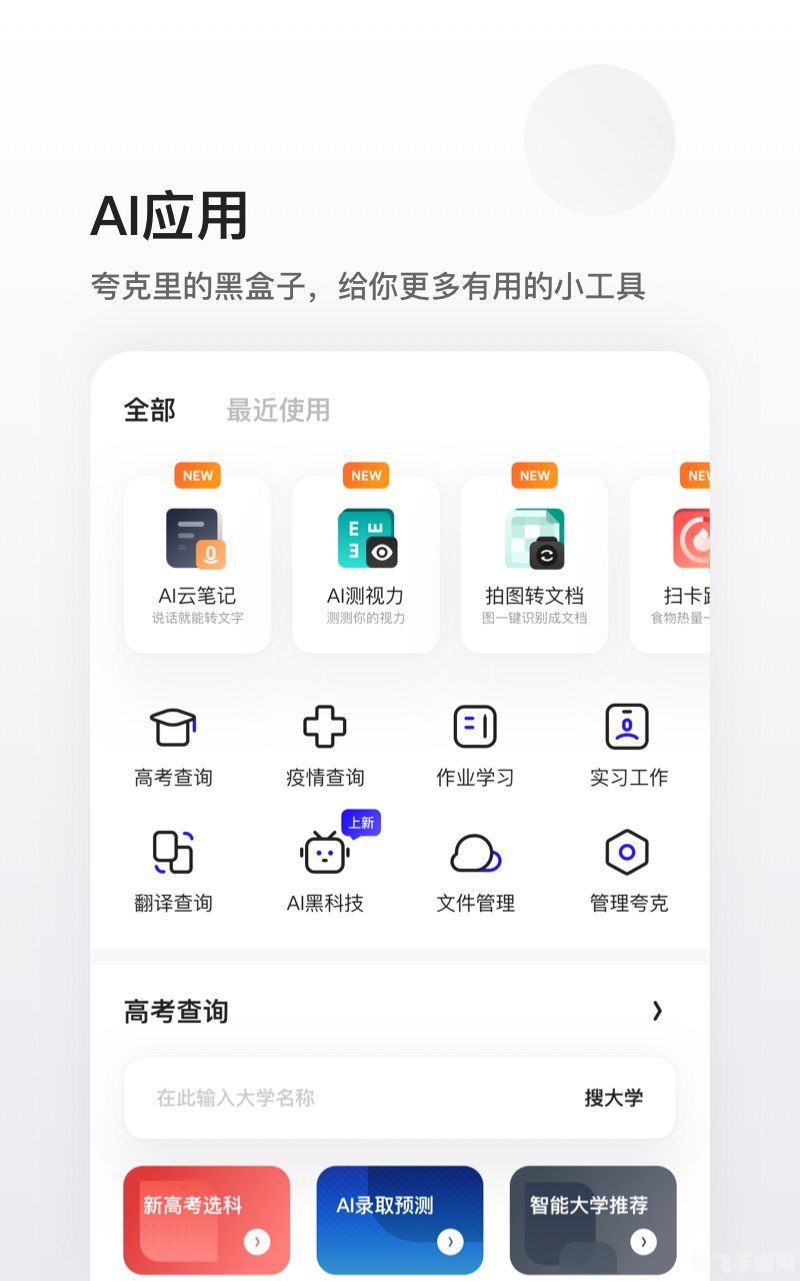Click the 搜大学 search button
This screenshot has width=800, height=1281.
[x=617, y=1097]
